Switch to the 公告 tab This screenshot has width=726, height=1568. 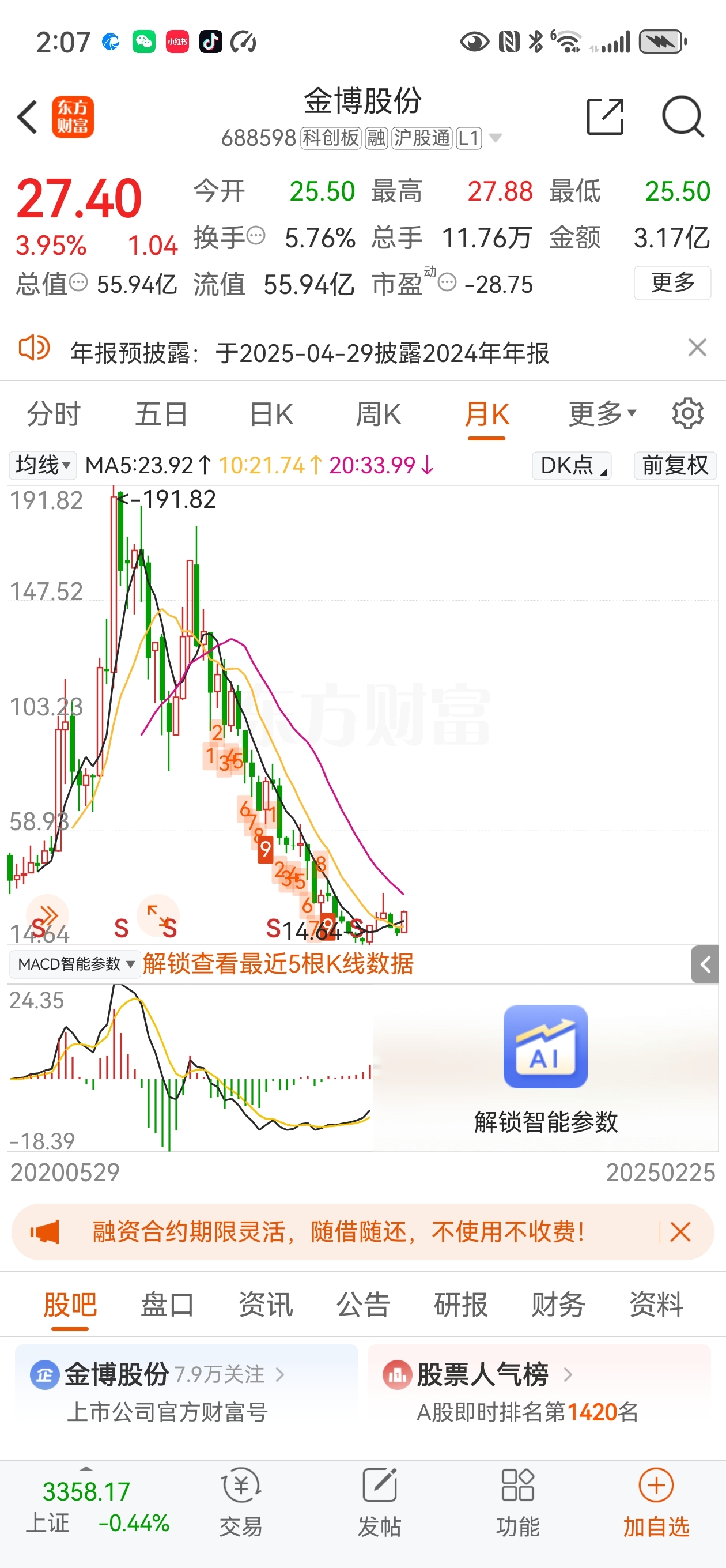click(362, 1305)
